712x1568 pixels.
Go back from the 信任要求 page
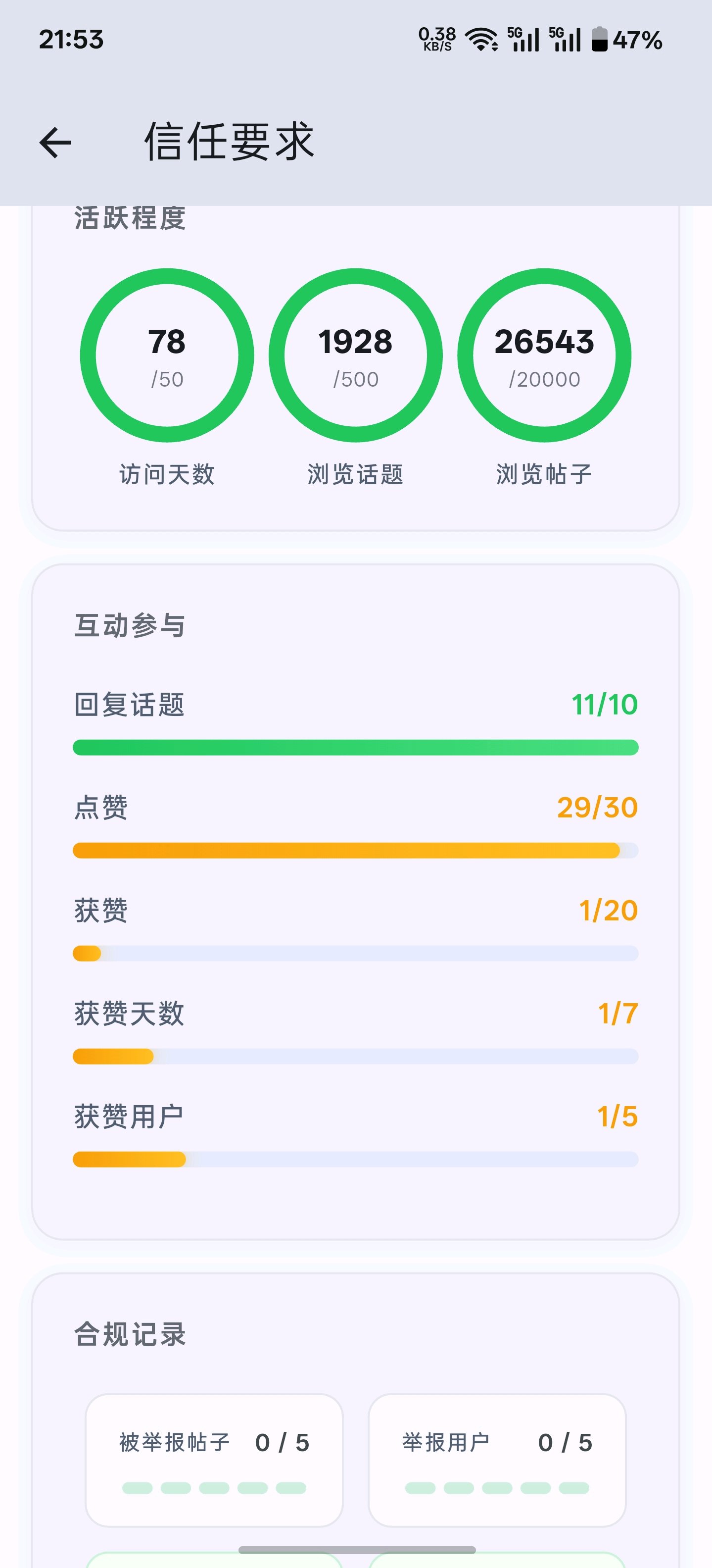[x=55, y=143]
